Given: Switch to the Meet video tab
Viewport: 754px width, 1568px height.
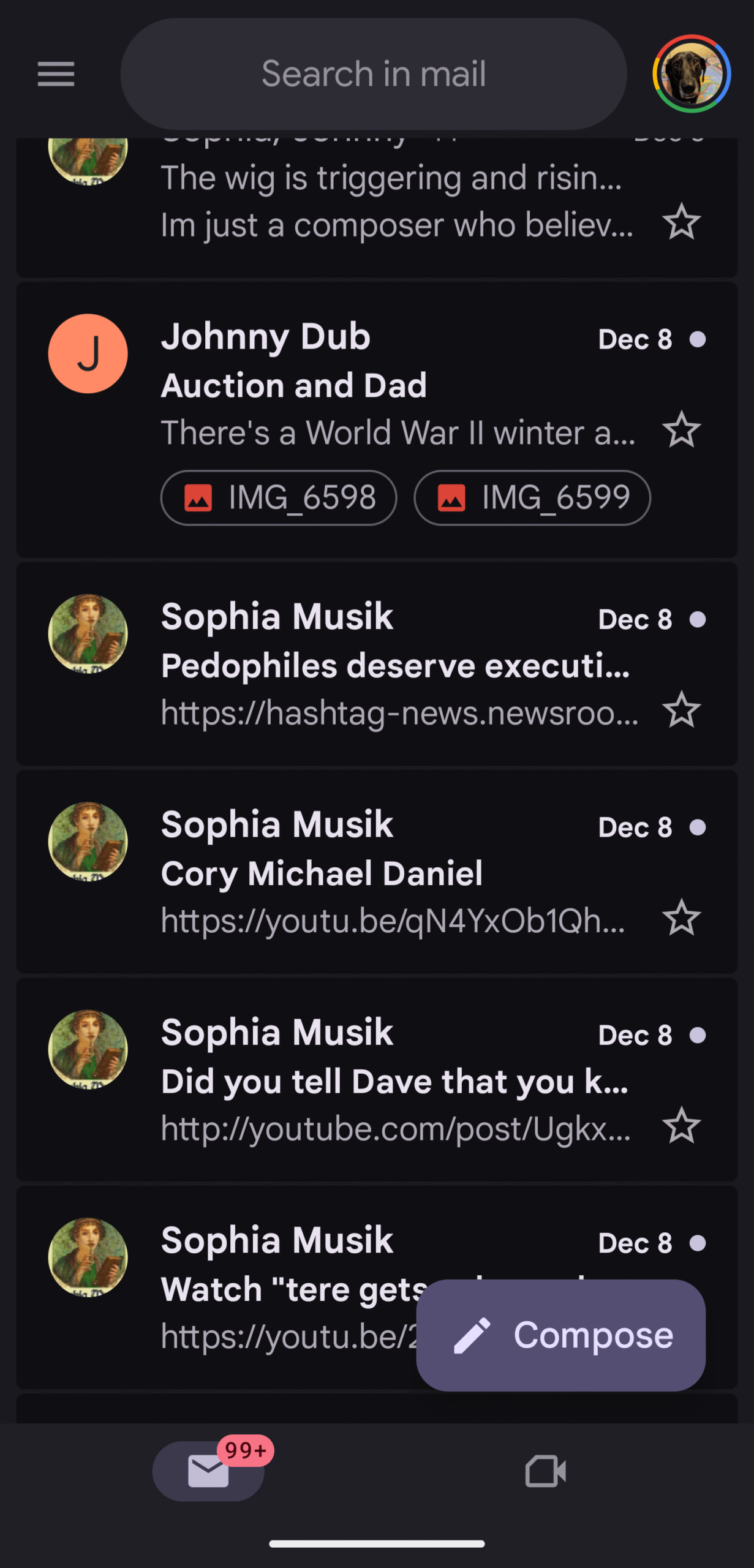Looking at the screenshot, I should pyautogui.click(x=545, y=1471).
